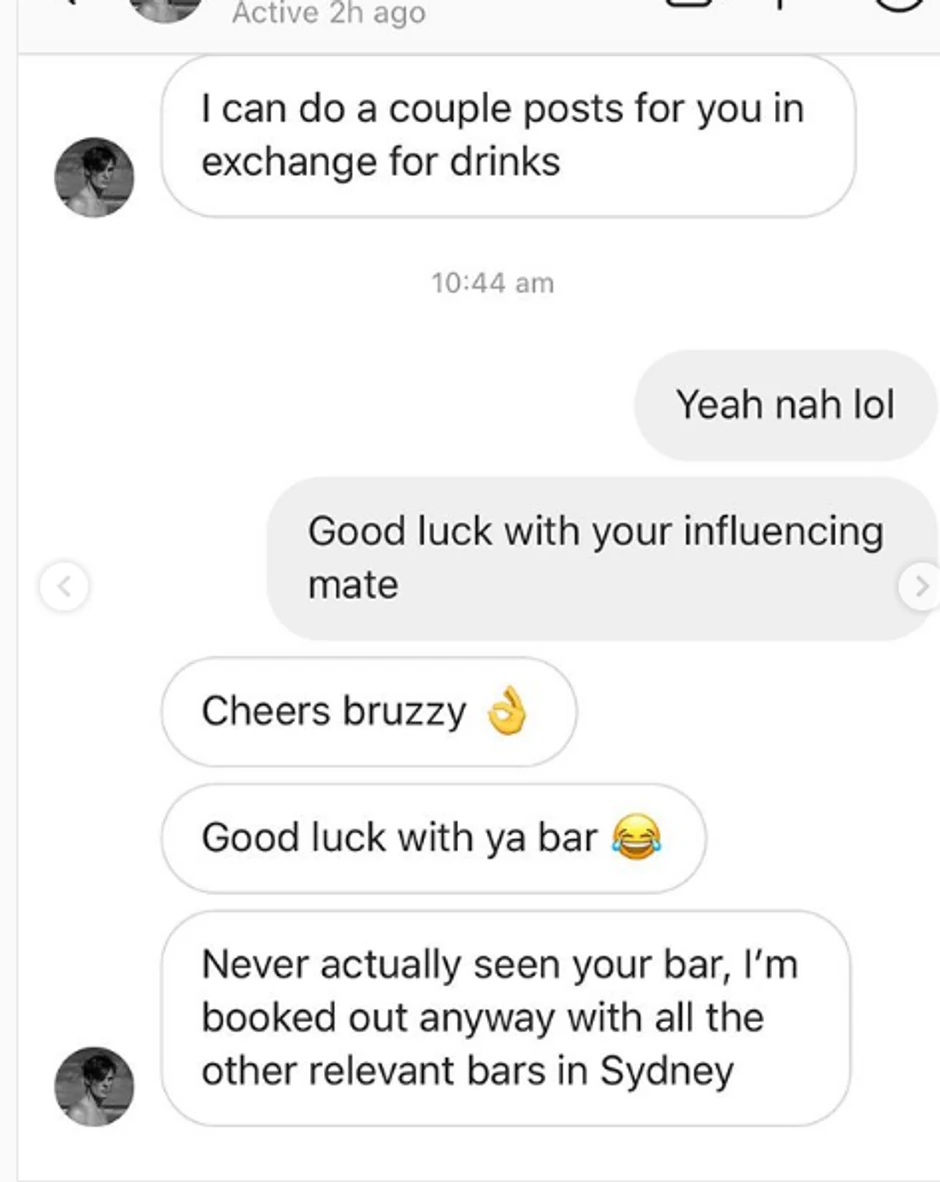This screenshot has height=1182, width=940.
Task: Select the Yeah nah lol message bubble
Action: [785, 405]
